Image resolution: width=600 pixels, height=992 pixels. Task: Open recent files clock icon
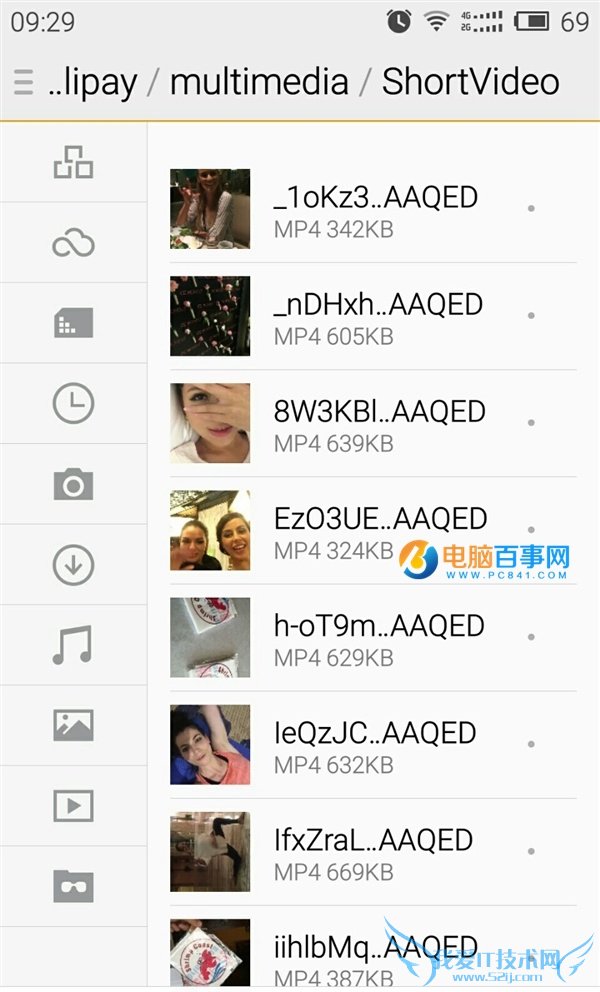click(73, 404)
